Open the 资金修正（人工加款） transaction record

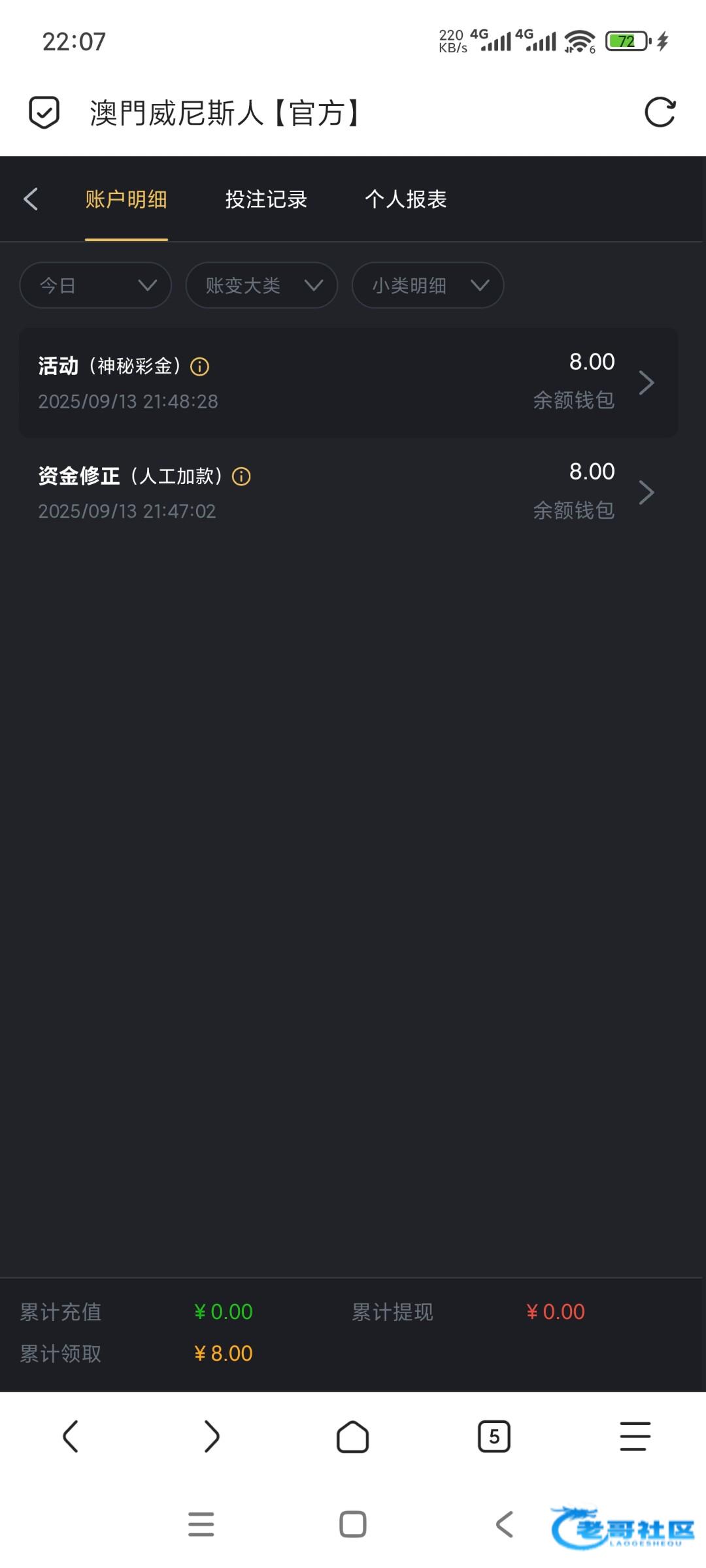click(348, 492)
